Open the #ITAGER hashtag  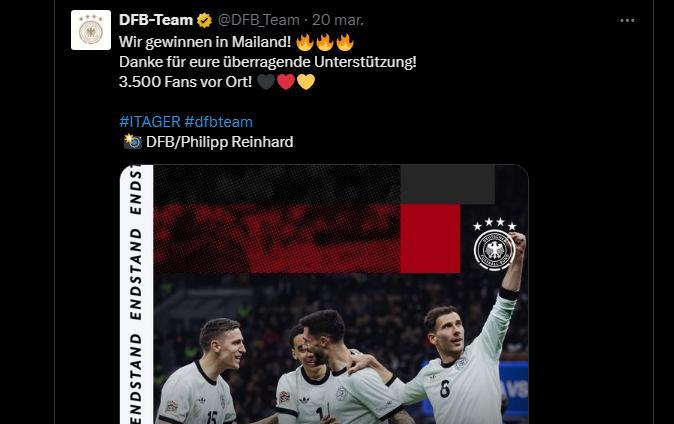point(149,122)
